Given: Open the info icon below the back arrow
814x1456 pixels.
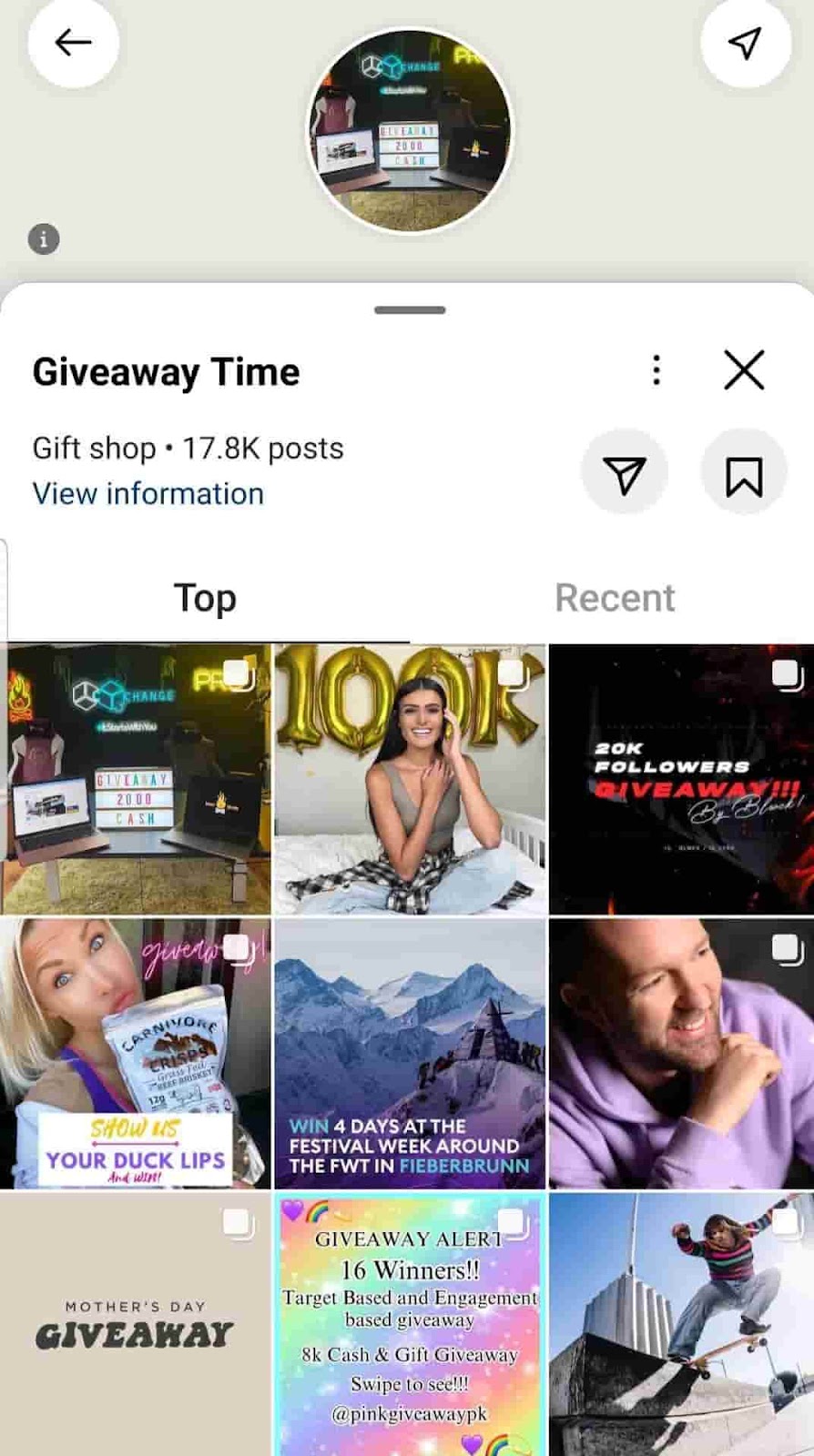Looking at the screenshot, I should [x=44, y=239].
